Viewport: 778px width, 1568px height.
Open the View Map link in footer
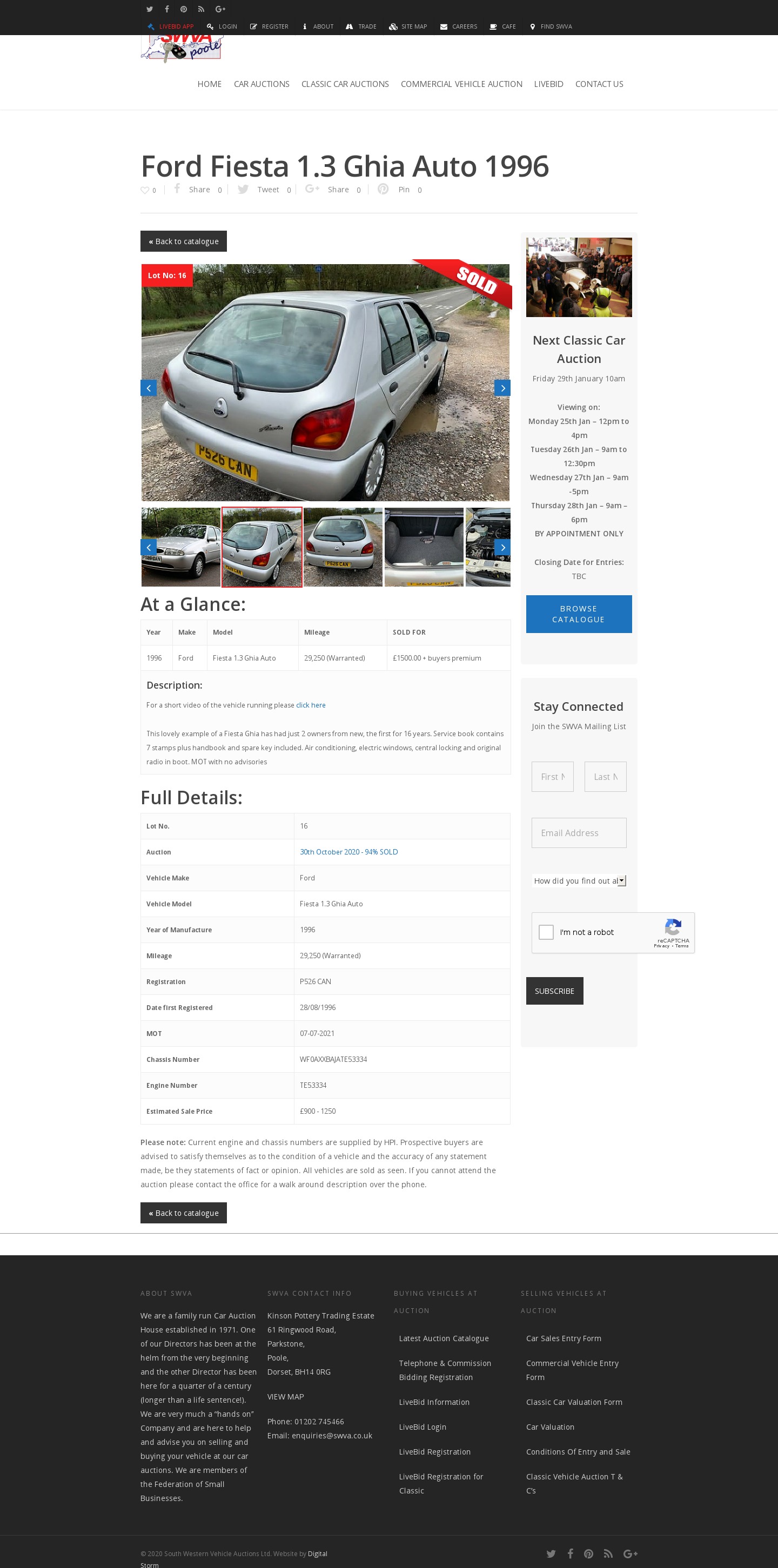[285, 1397]
